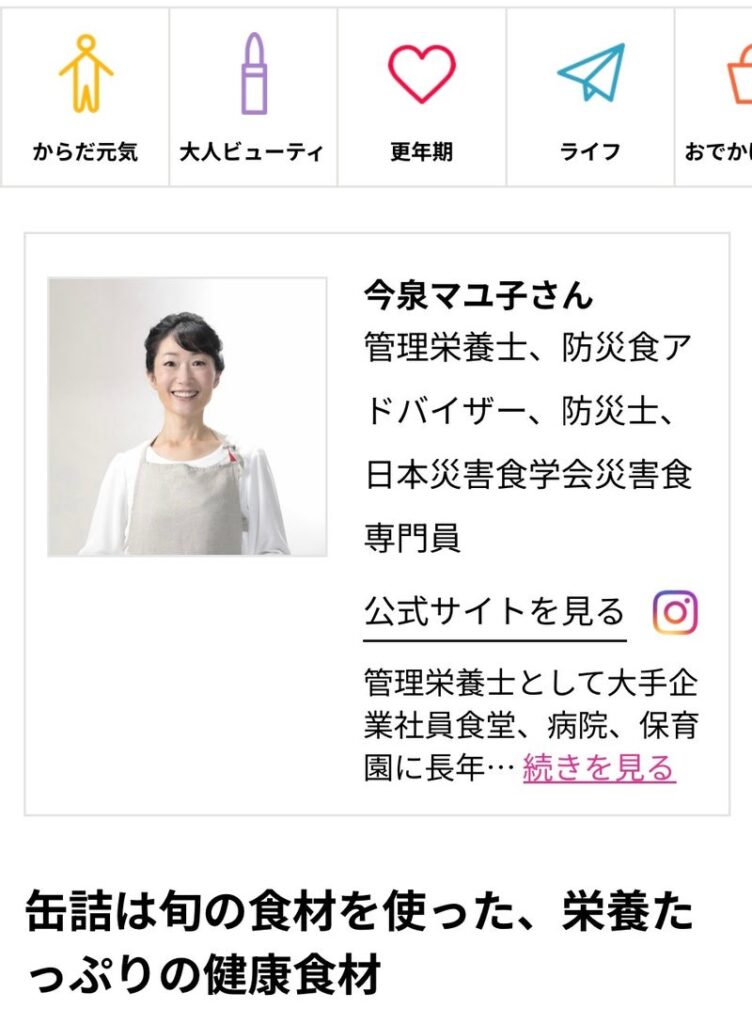Open the からだ元気 category
Screen dimensions: 752x1024
click(x=85, y=98)
